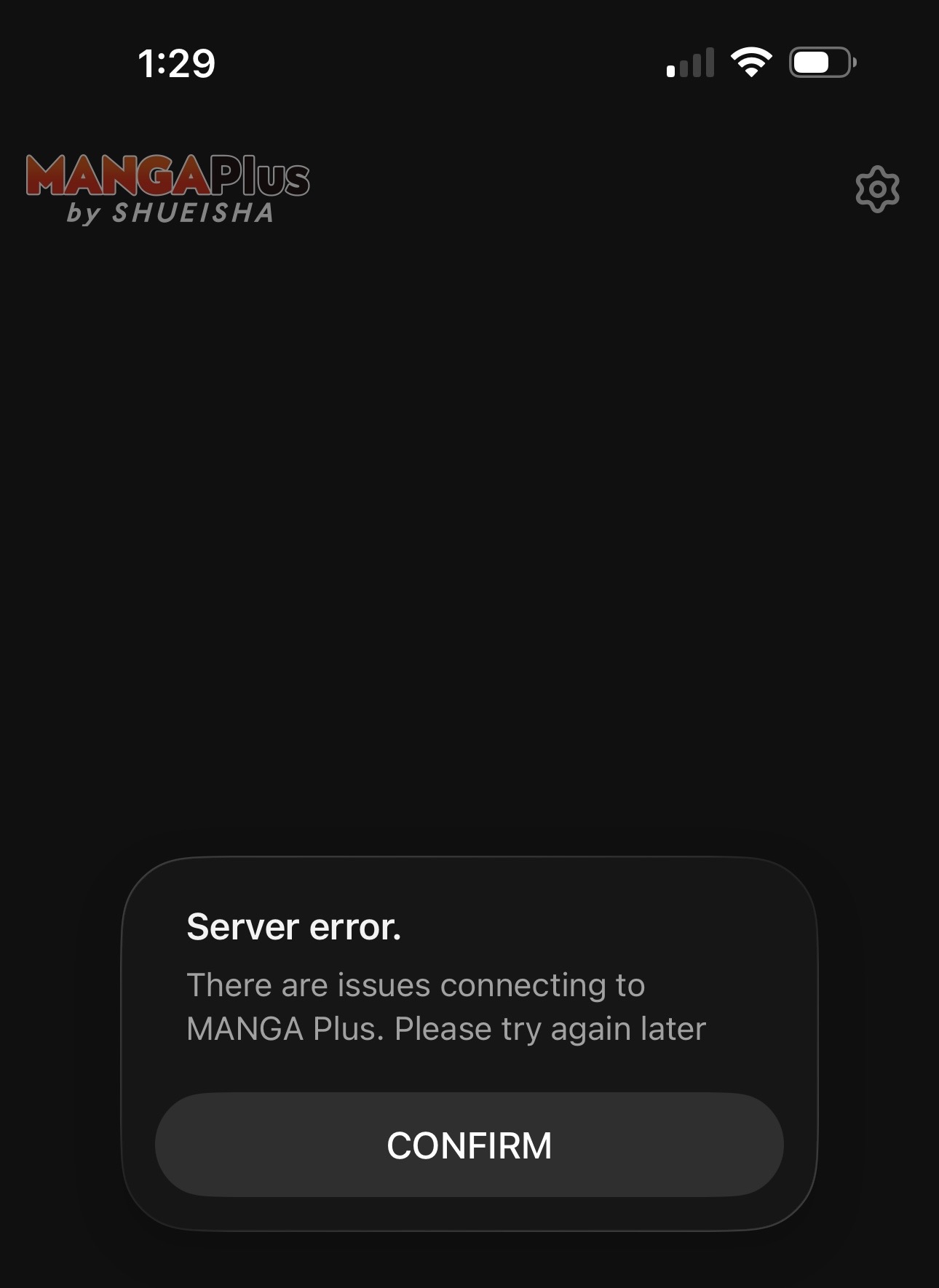Tap CONFIRM to dismiss the server error
939x1288 pixels.
469,1145
